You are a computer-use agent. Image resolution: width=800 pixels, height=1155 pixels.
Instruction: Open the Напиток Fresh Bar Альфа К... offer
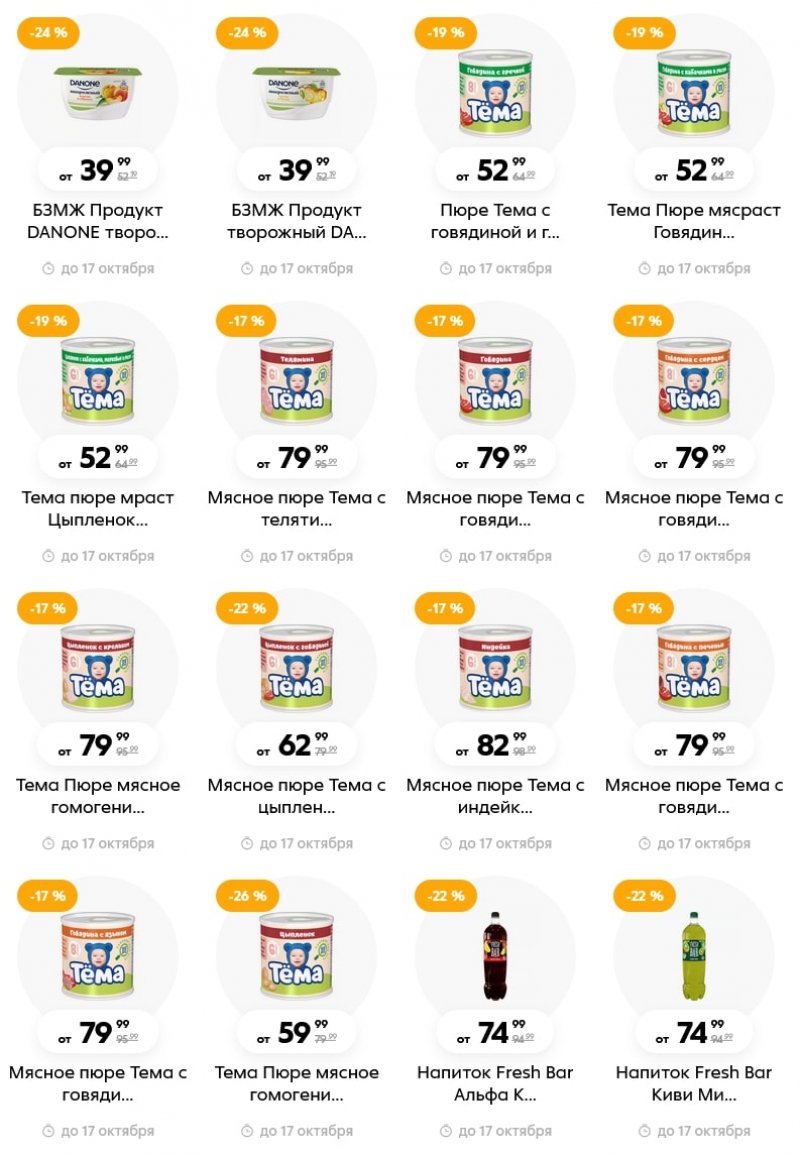coord(495,1083)
